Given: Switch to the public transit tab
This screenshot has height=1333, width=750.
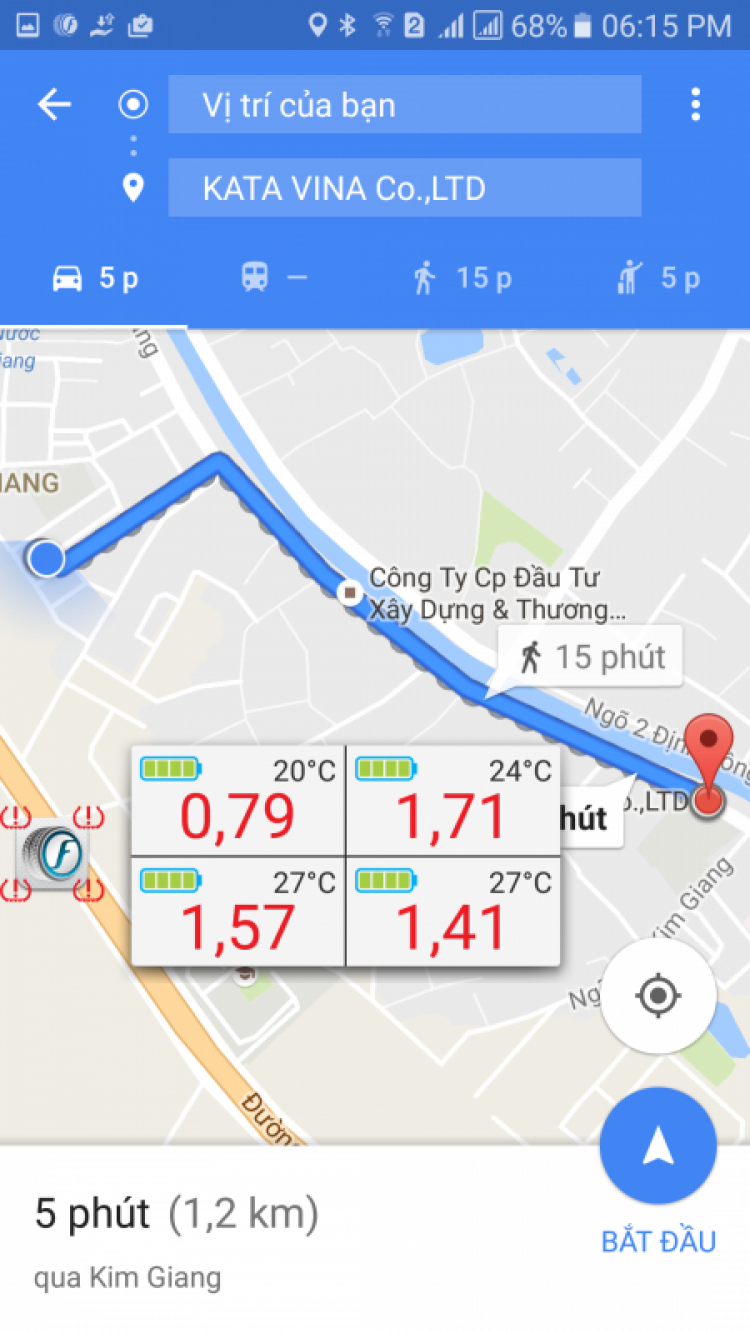Looking at the screenshot, I should click(275, 278).
